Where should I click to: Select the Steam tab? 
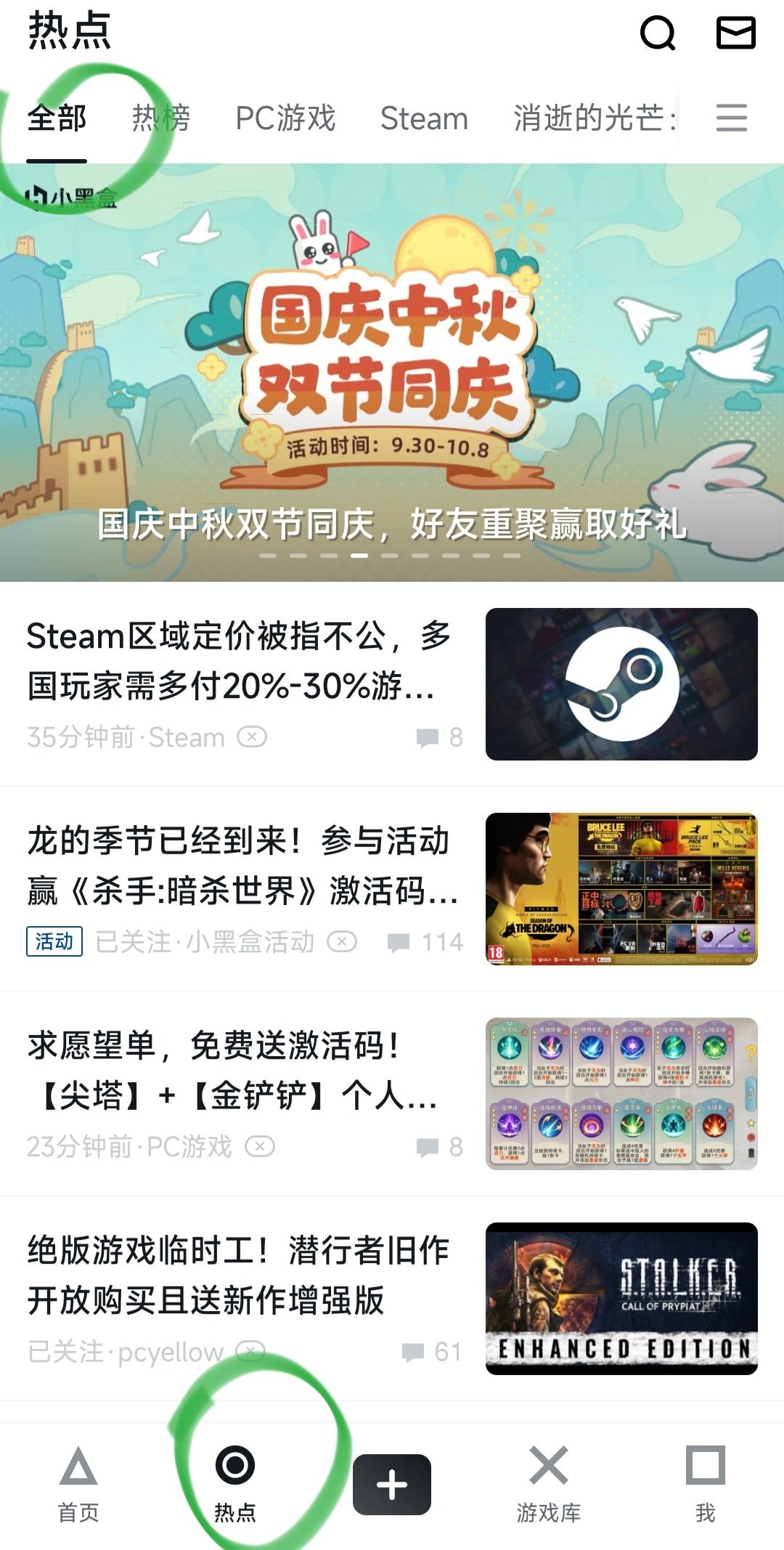pos(424,118)
